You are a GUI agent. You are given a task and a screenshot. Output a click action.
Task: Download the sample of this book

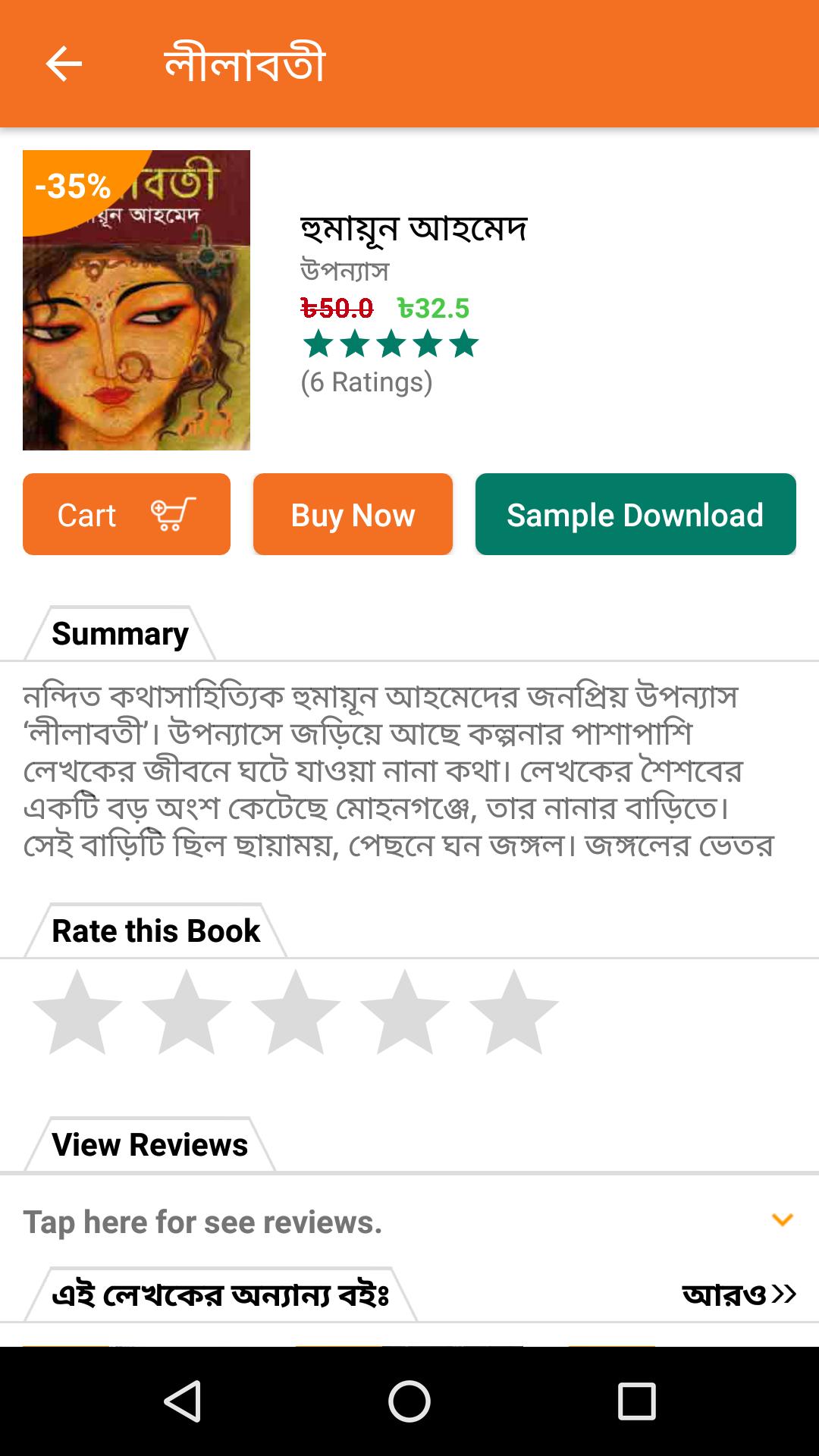pyautogui.click(x=635, y=514)
